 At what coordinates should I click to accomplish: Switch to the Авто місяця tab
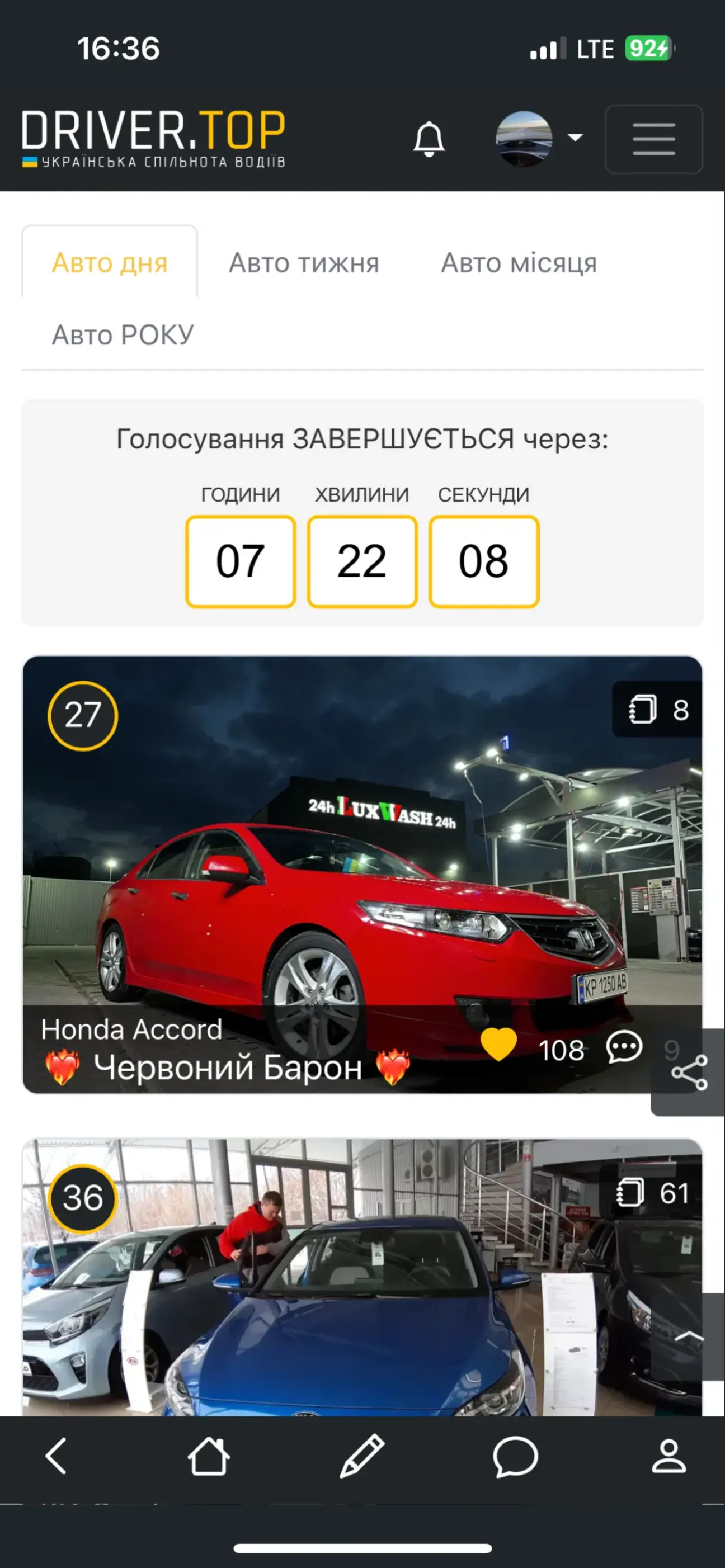click(519, 262)
